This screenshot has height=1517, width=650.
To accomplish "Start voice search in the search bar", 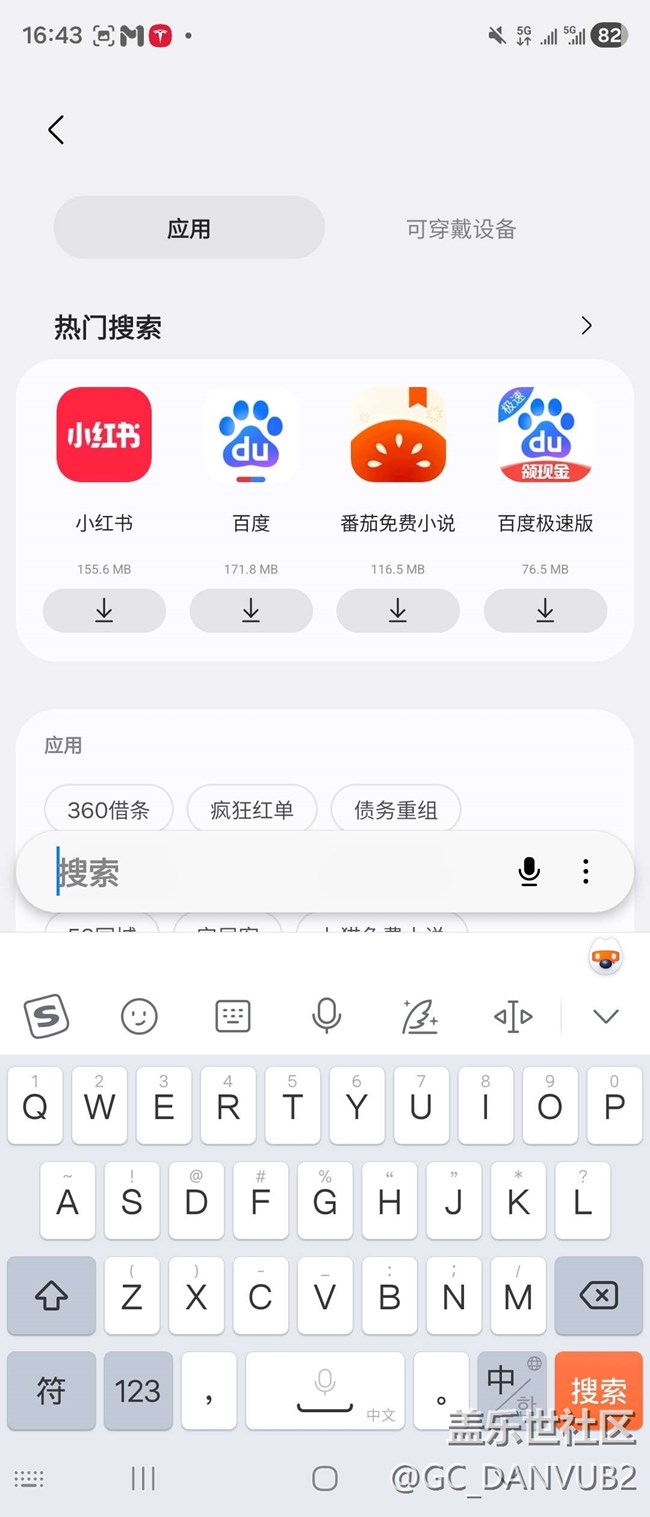I will [529, 872].
